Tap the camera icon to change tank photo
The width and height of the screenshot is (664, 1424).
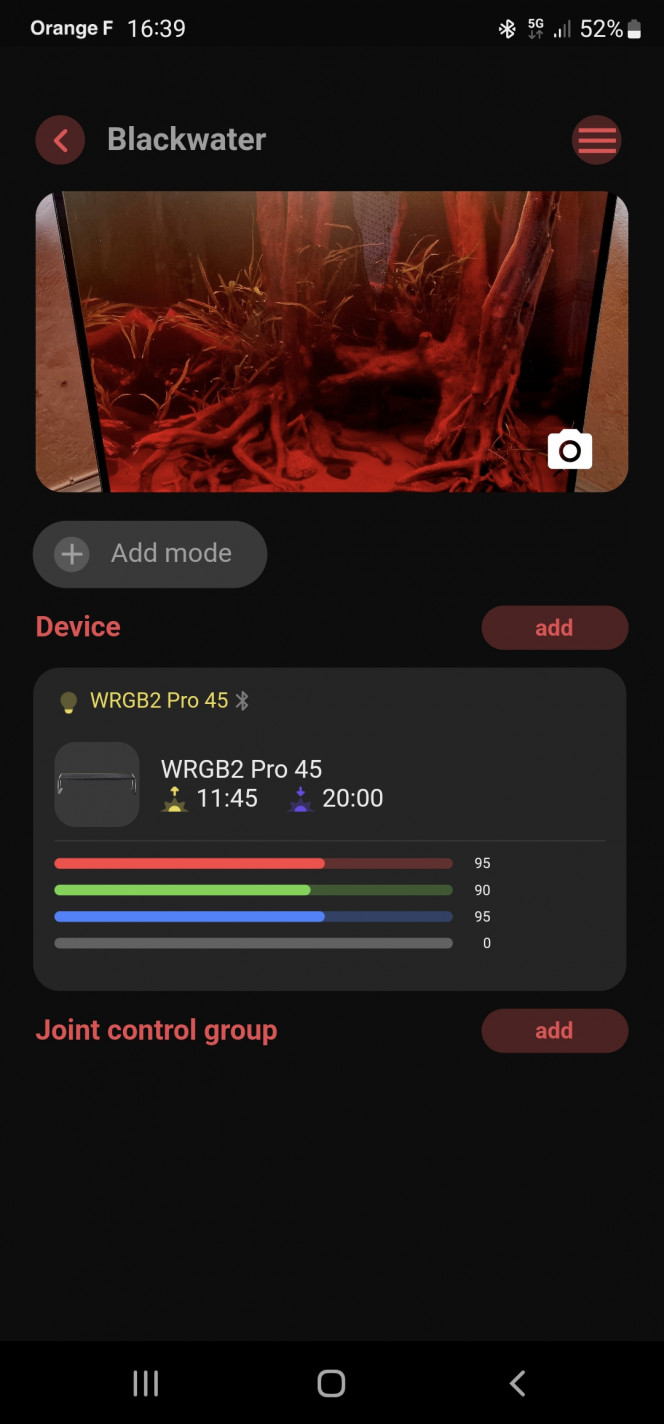570,450
